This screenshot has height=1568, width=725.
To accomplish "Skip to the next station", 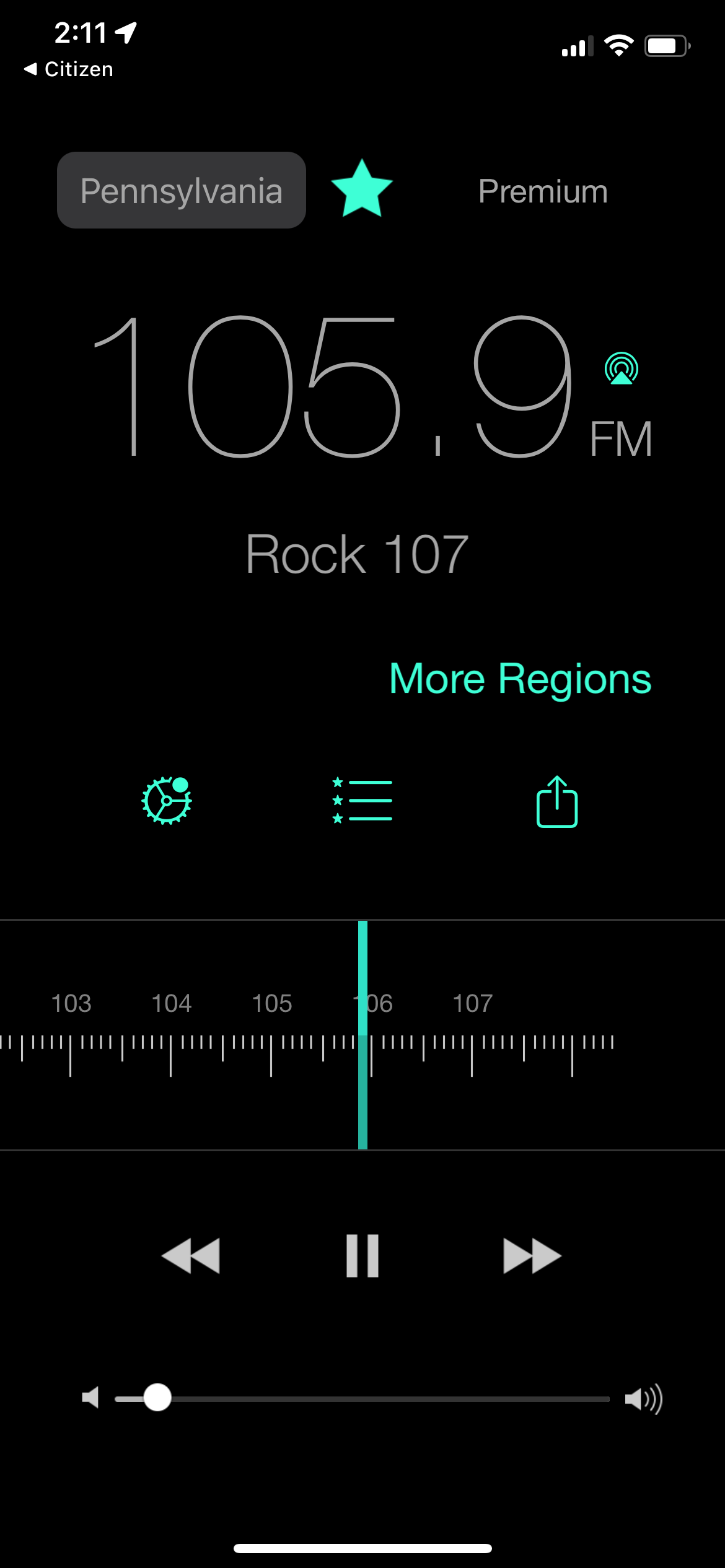I will (x=534, y=1255).
